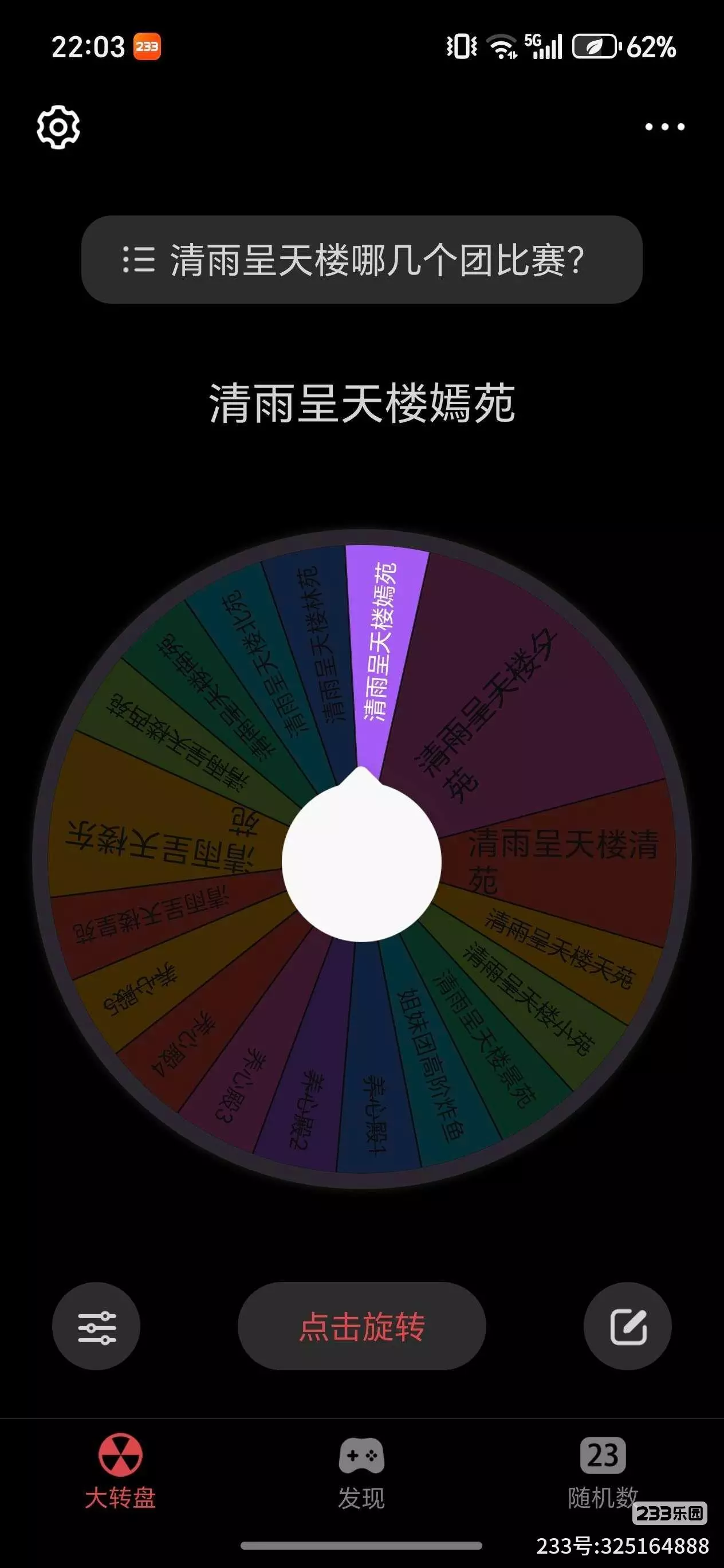Open the wheel list titled 清雨呈天楼哪几个团比赛?
This screenshot has height=1568, width=724.
(x=362, y=260)
